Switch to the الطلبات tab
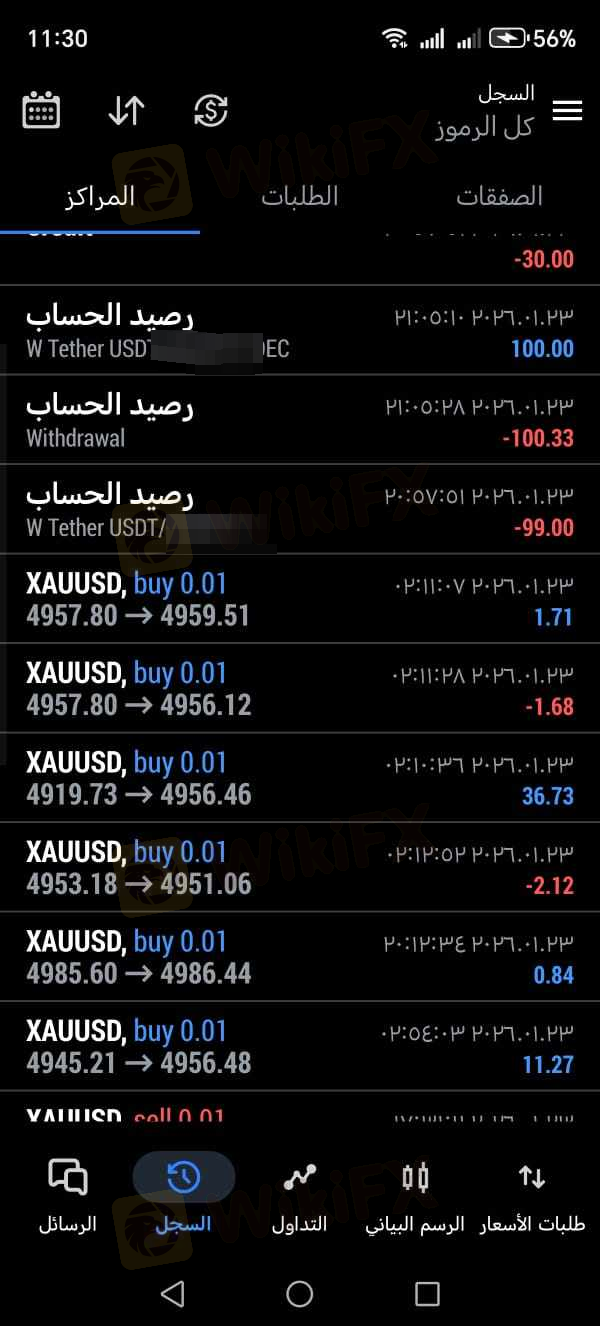The width and height of the screenshot is (600, 1326). pyautogui.click(x=300, y=196)
